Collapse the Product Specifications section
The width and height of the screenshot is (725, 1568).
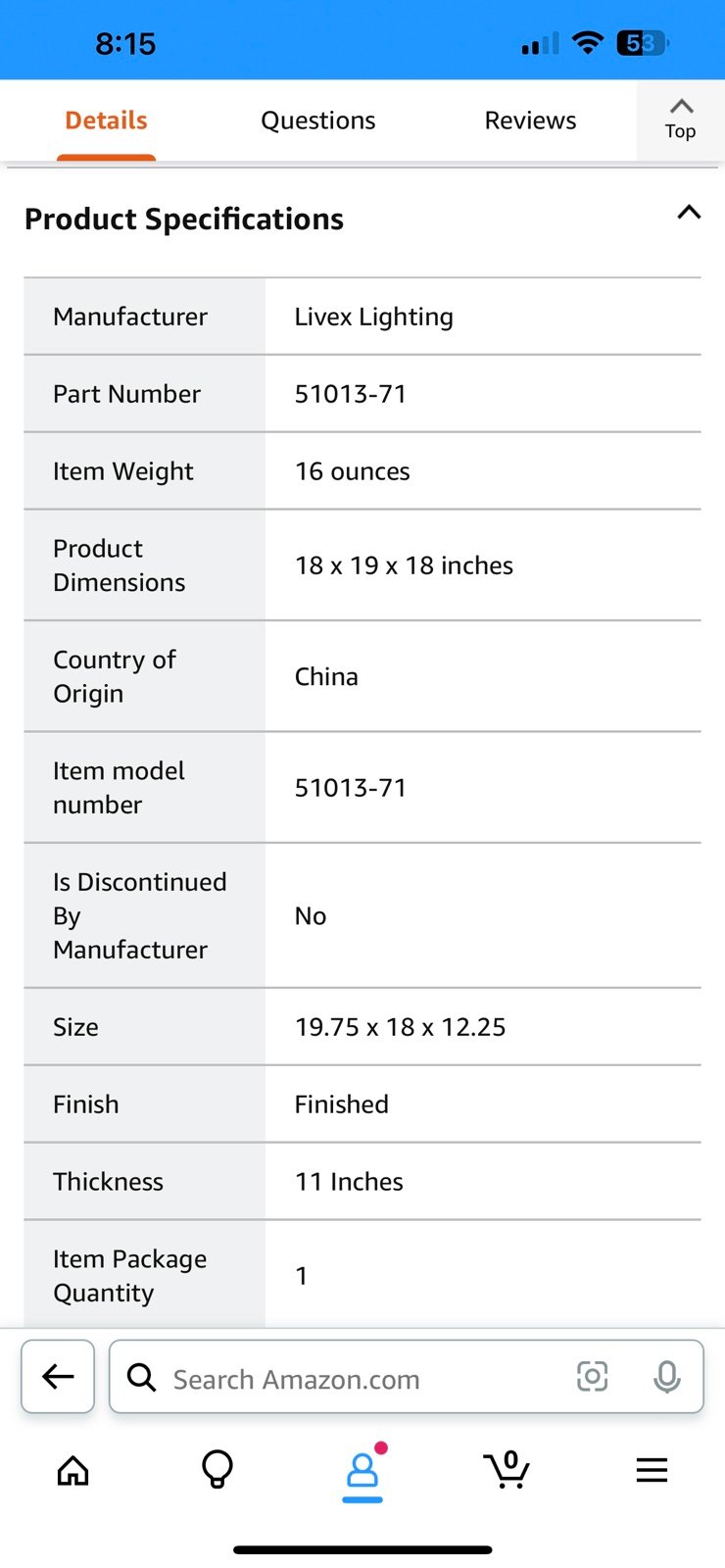pyautogui.click(x=689, y=213)
